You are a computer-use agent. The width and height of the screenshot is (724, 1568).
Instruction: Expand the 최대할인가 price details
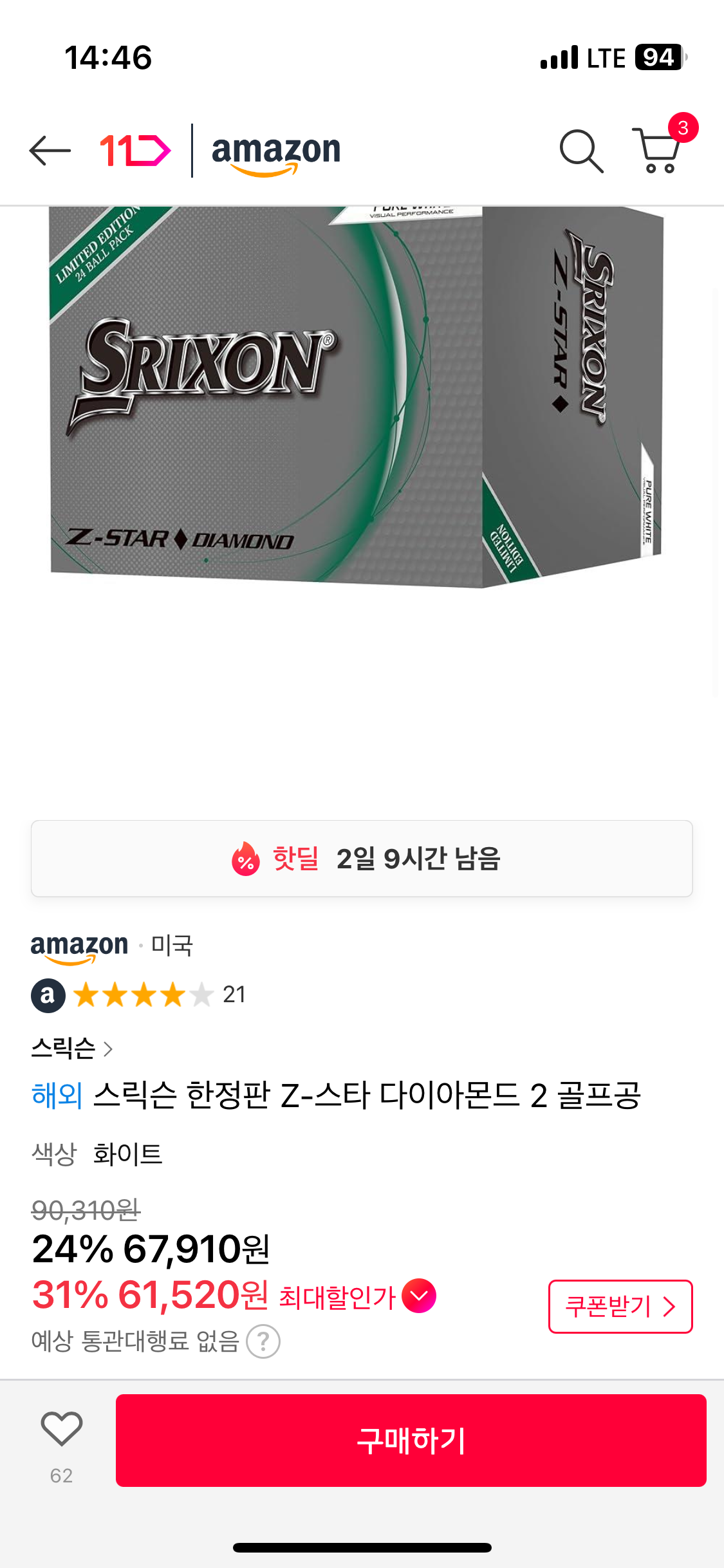coord(419,1296)
